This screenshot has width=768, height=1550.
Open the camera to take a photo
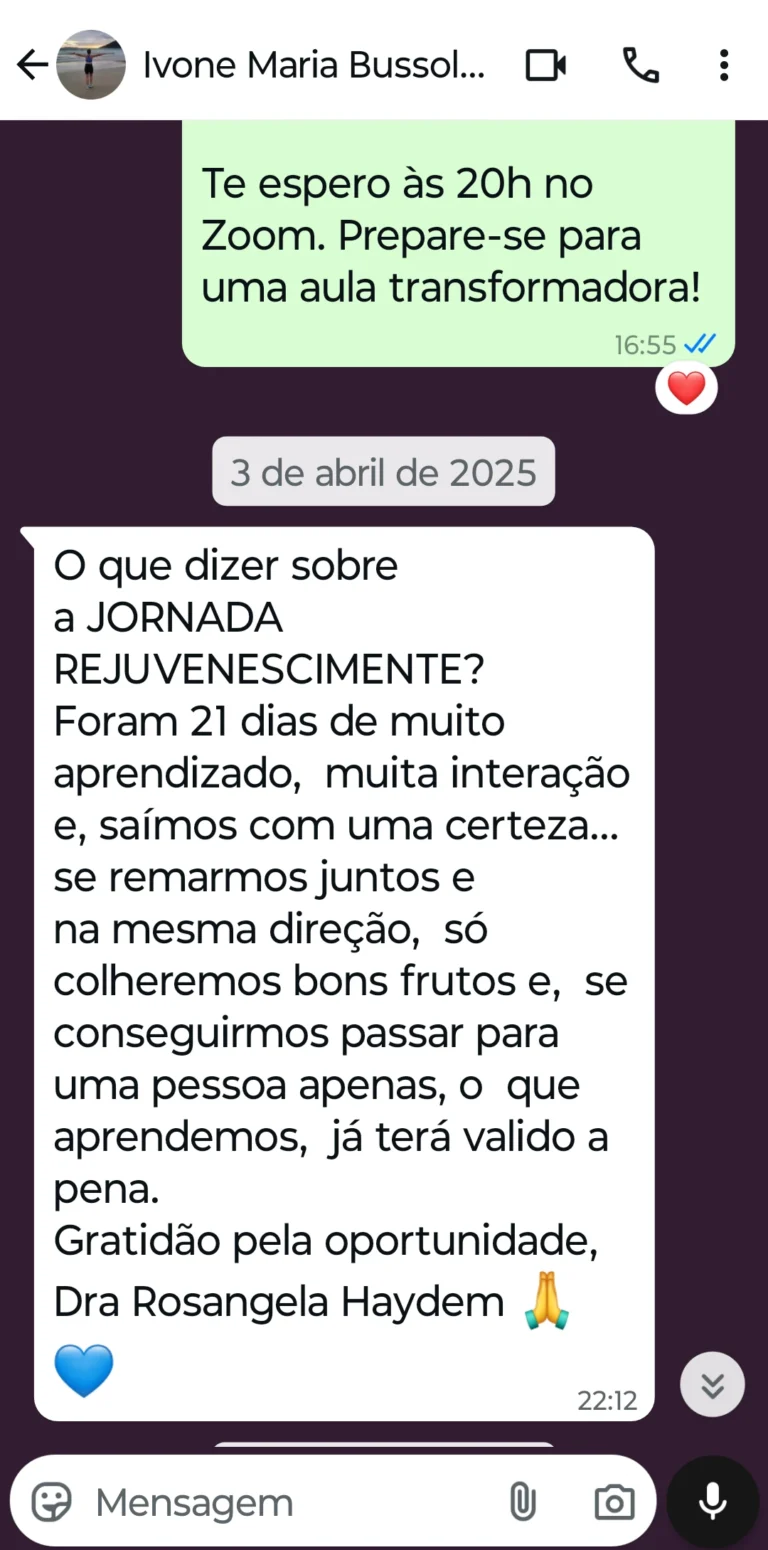614,1500
